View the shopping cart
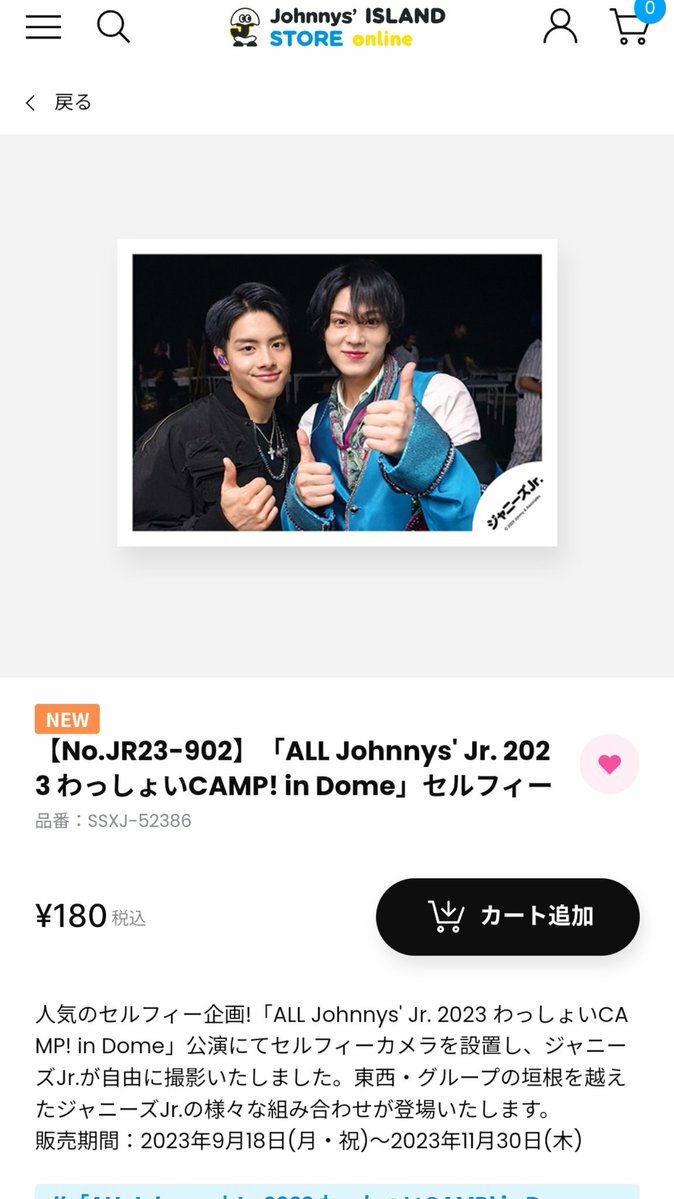Viewport: 674px width, 1199px height. [x=630, y=27]
